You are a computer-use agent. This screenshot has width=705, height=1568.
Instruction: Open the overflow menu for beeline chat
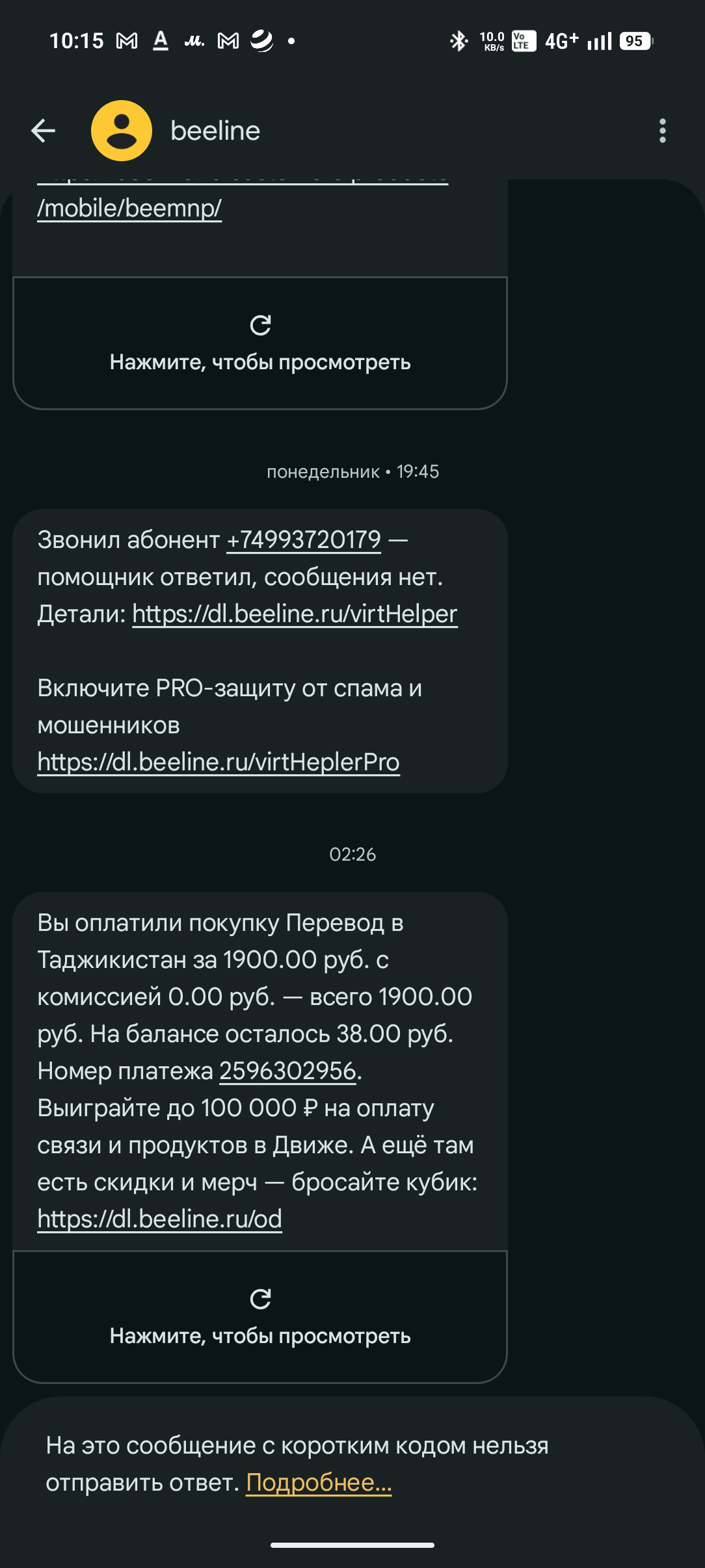(x=662, y=131)
